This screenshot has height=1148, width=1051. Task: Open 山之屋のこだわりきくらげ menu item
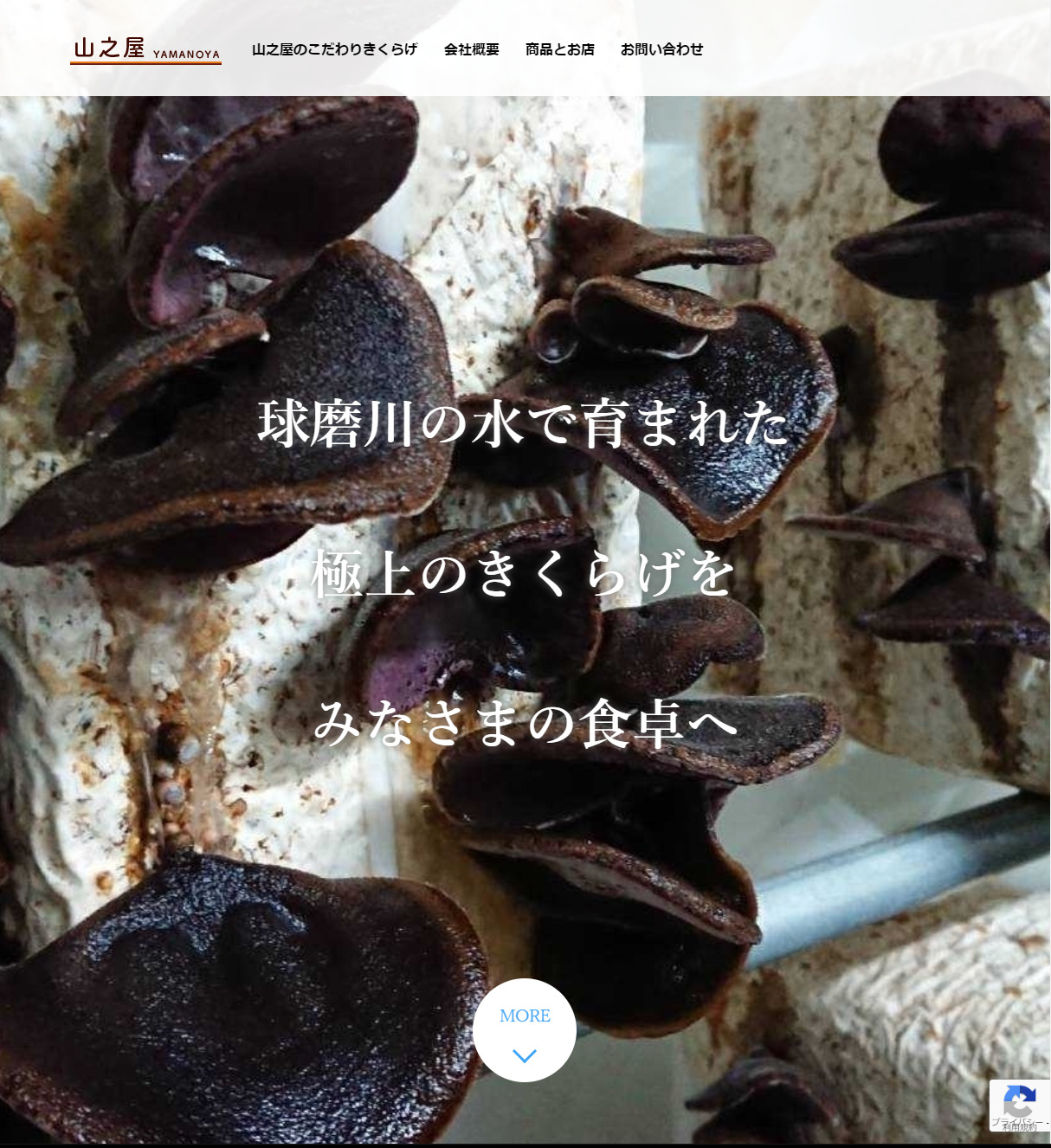(x=334, y=49)
